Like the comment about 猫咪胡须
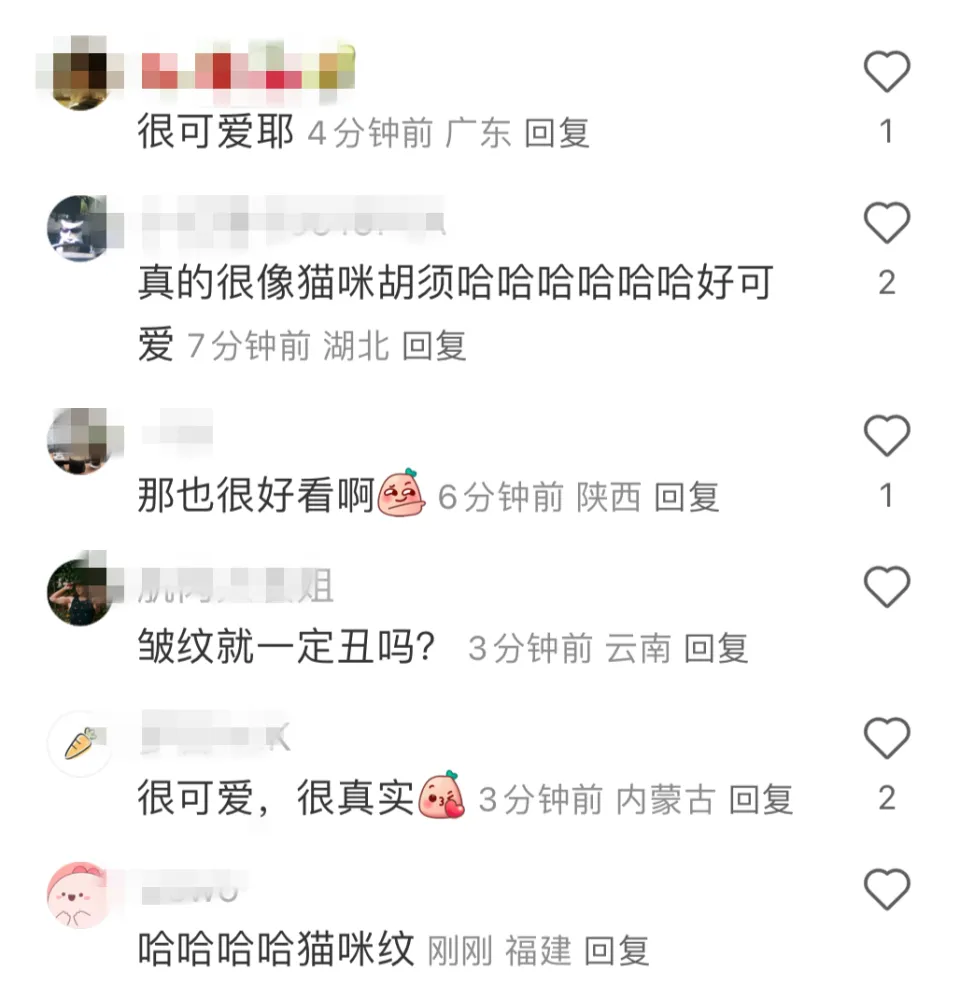This screenshot has height=1000, width=960. [886, 223]
